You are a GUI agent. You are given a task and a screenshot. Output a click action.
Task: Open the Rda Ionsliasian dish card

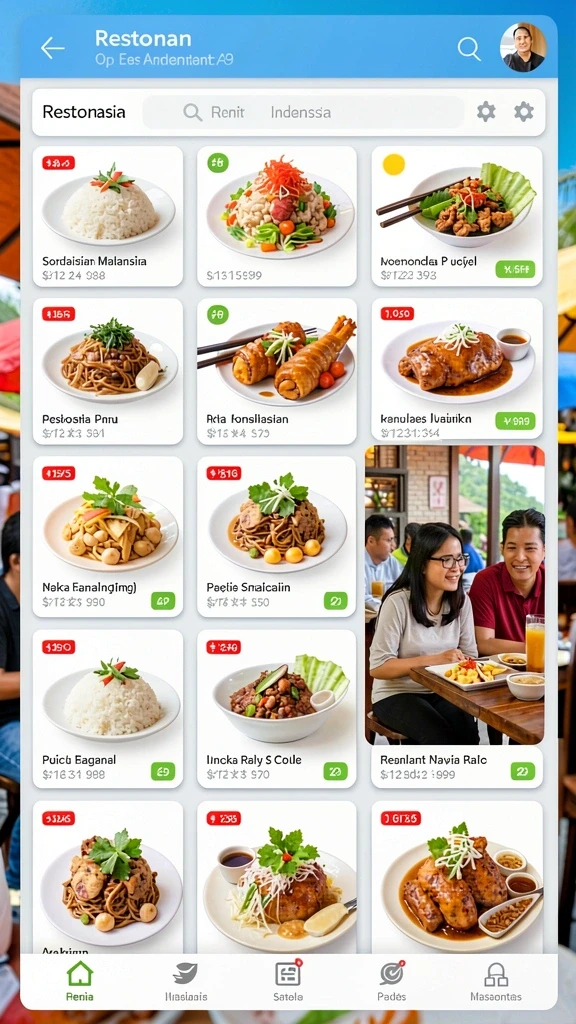point(277,372)
